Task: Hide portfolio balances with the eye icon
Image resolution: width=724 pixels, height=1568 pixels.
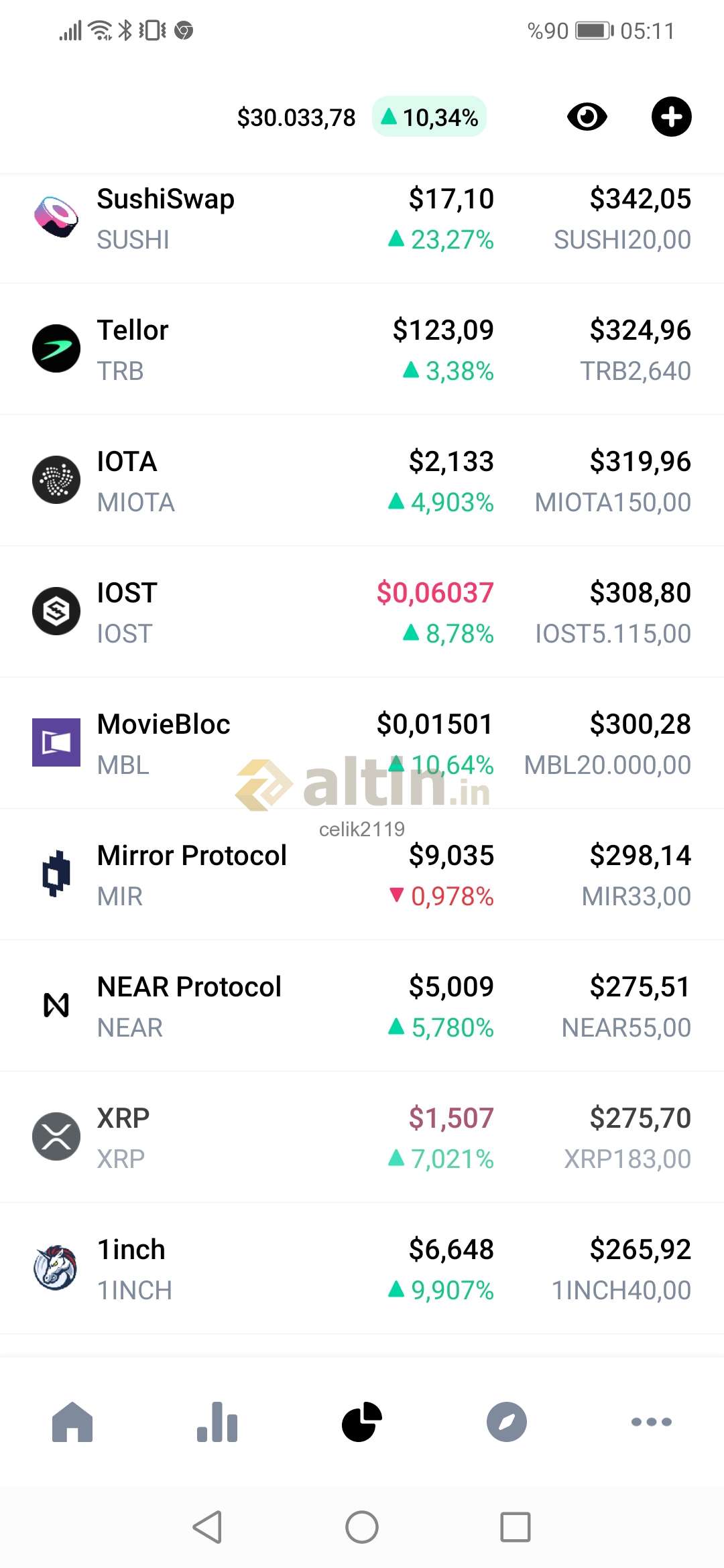Action: (587, 117)
